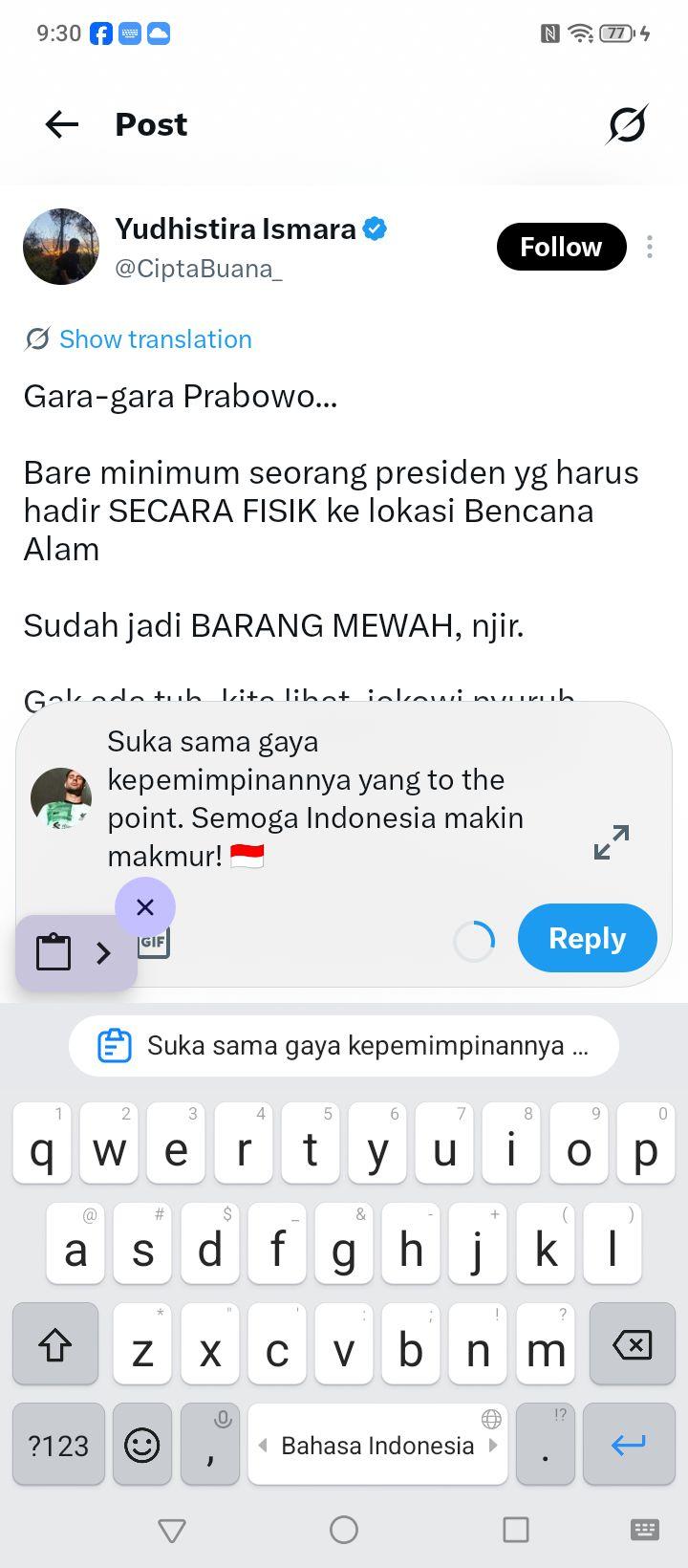
Task: Expand the floating clipboard panel
Action: pyautogui.click(x=104, y=952)
